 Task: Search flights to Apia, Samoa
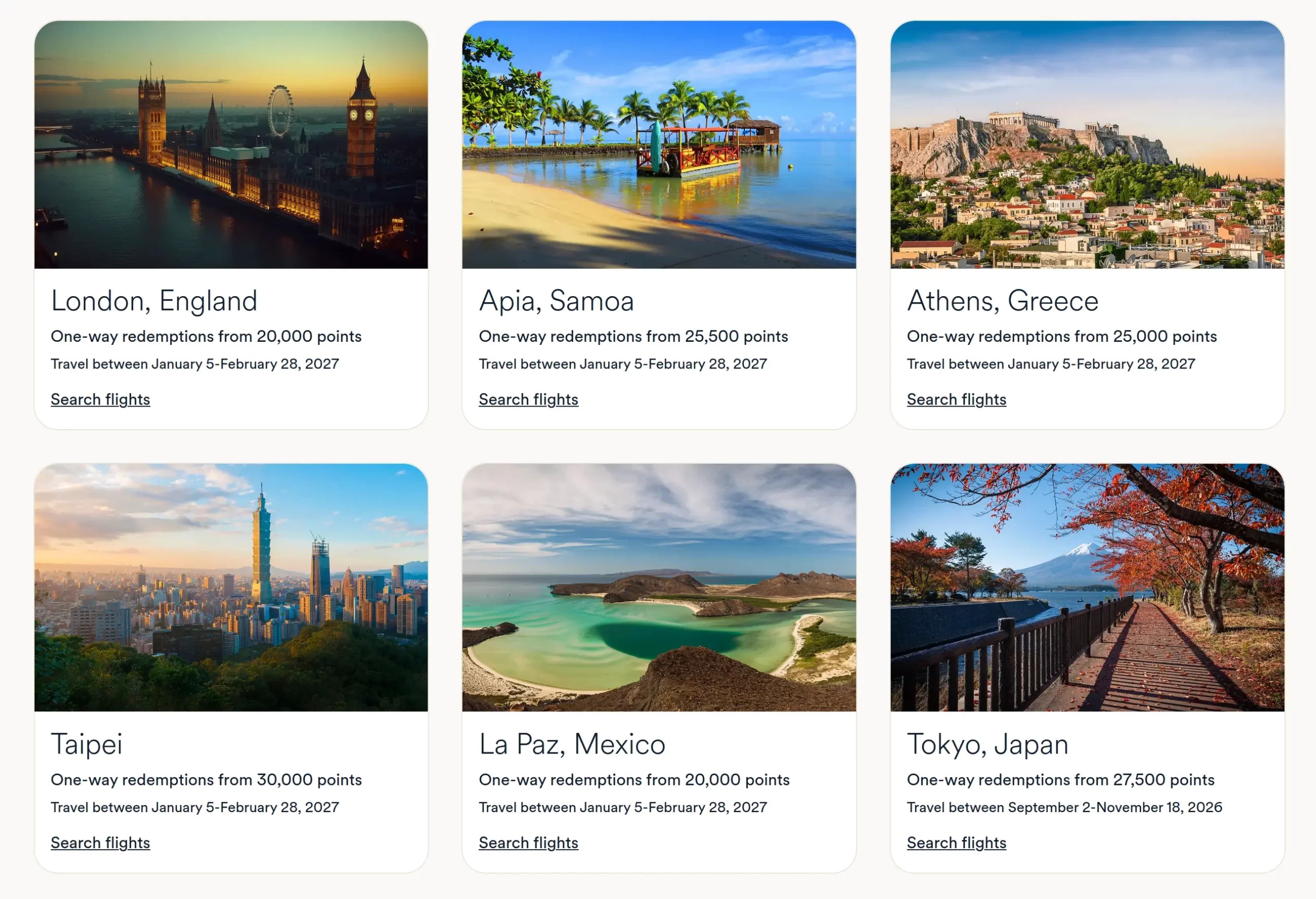[528, 400]
